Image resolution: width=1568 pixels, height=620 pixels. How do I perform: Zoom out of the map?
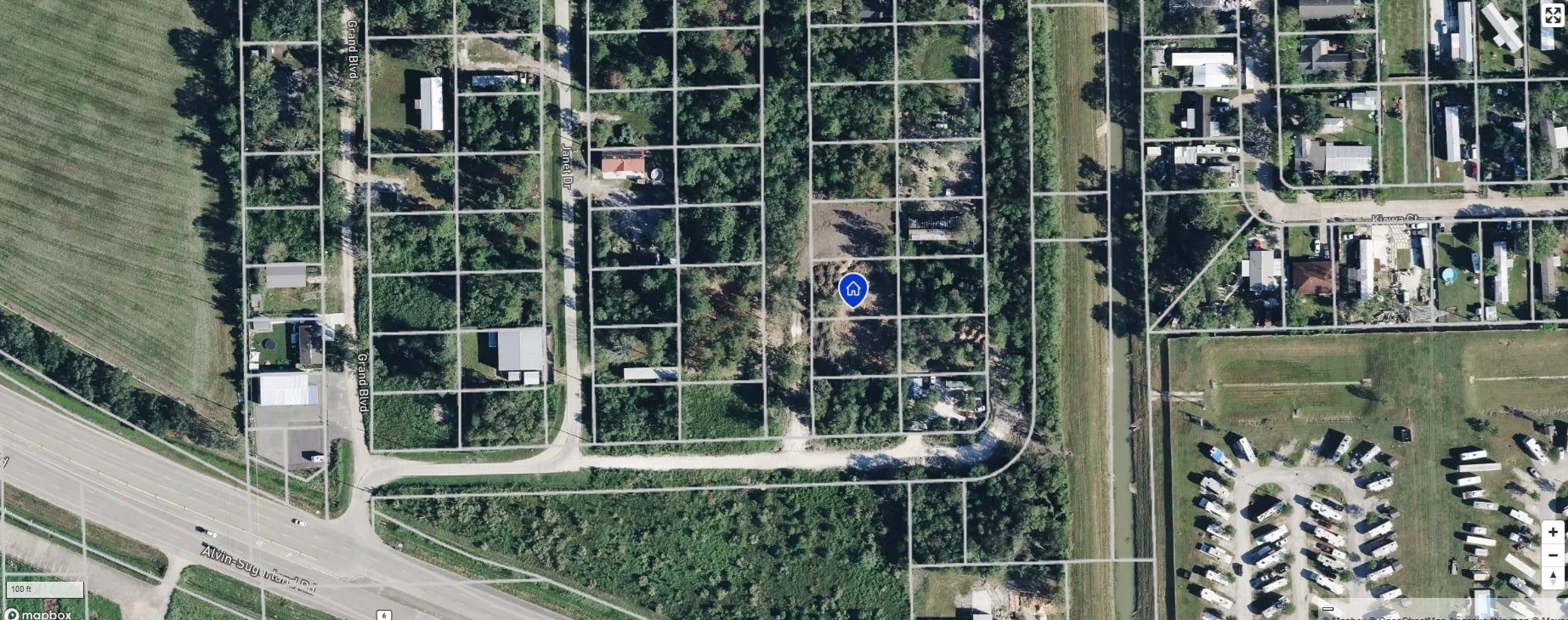(x=1553, y=555)
